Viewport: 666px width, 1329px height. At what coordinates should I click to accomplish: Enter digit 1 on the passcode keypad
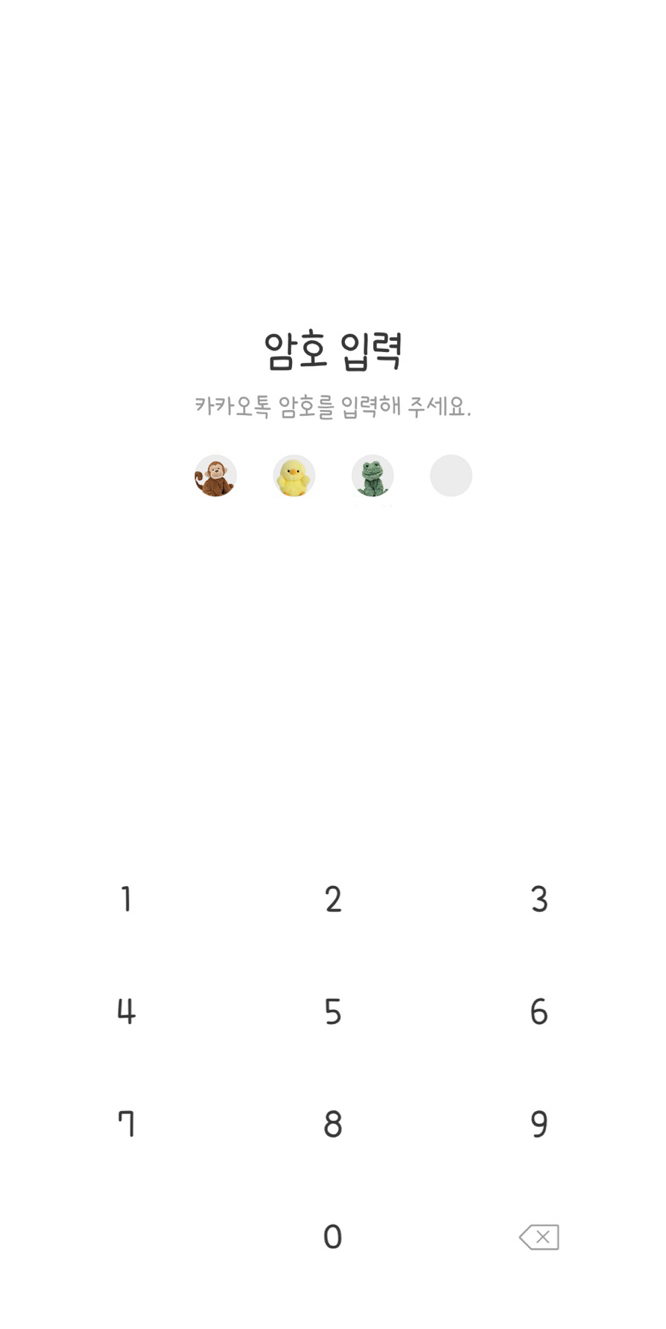click(126, 899)
